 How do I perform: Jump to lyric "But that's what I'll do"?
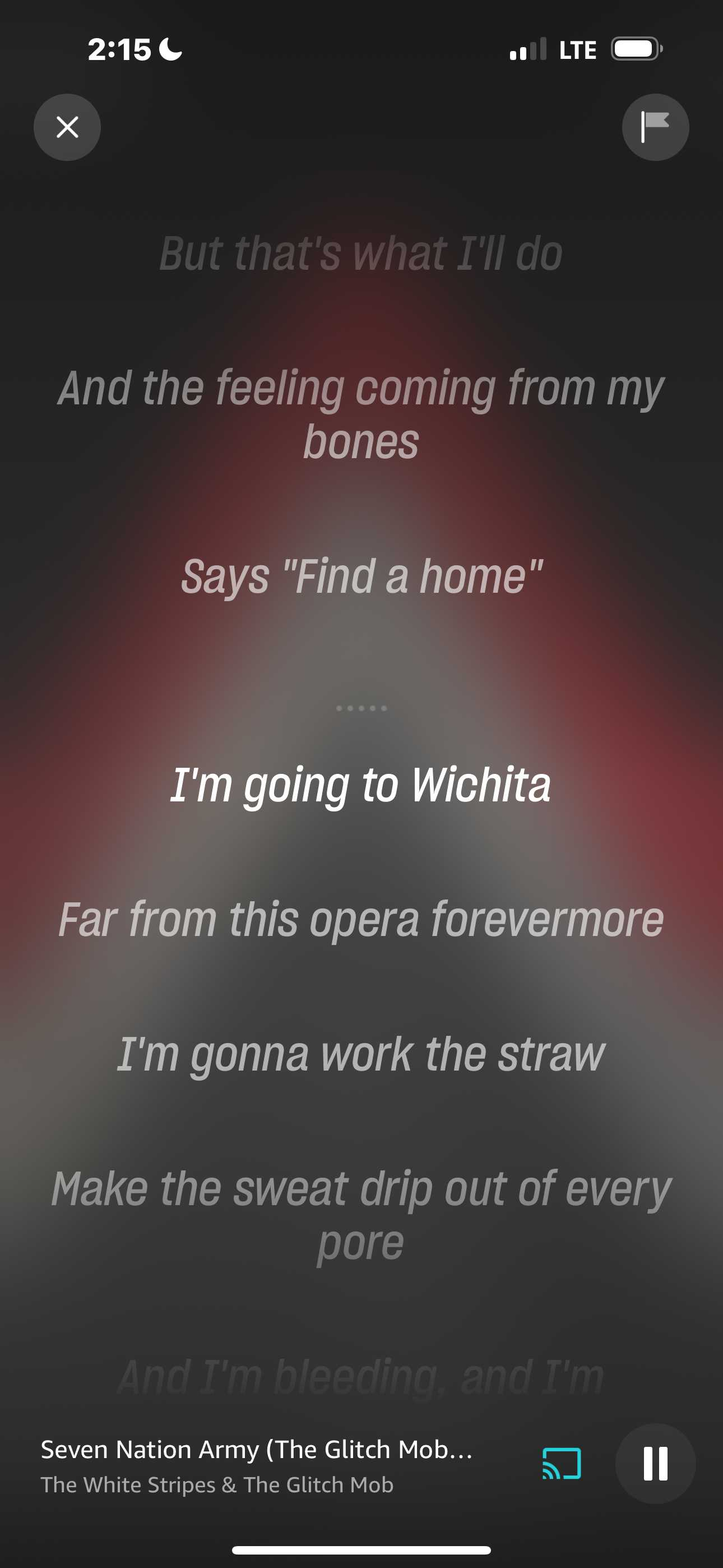coord(361,253)
